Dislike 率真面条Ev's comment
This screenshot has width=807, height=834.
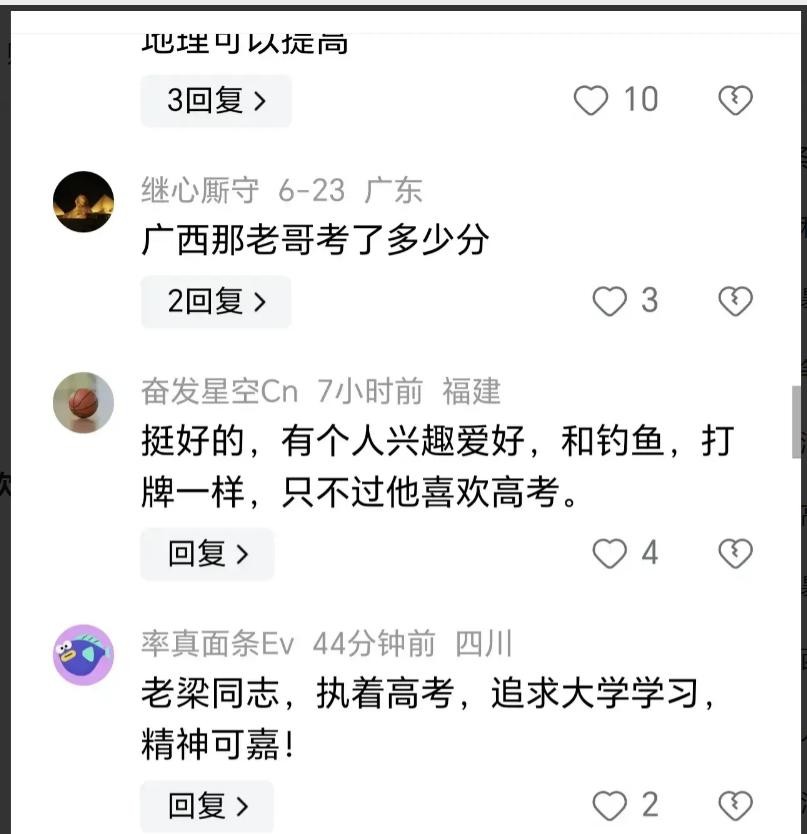[x=736, y=805]
